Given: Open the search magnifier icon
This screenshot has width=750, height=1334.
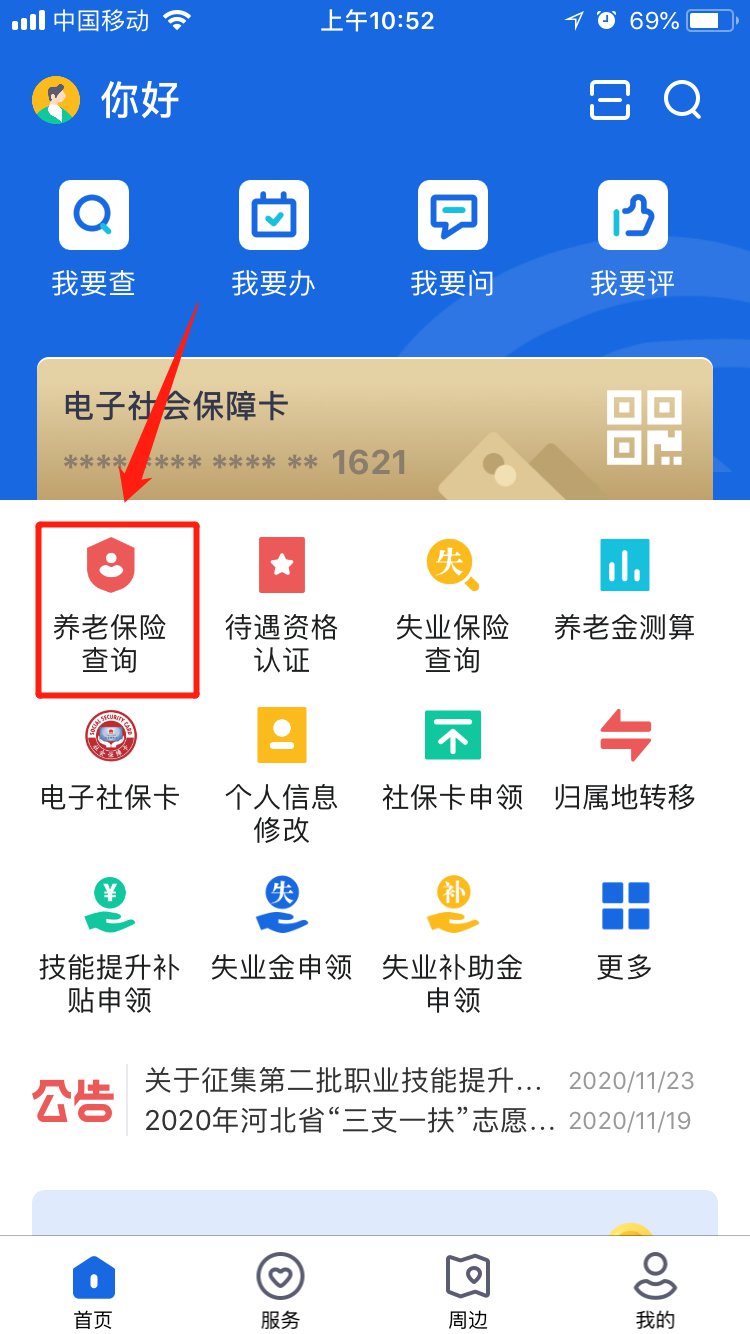Looking at the screenshot, I should [683, 100].
